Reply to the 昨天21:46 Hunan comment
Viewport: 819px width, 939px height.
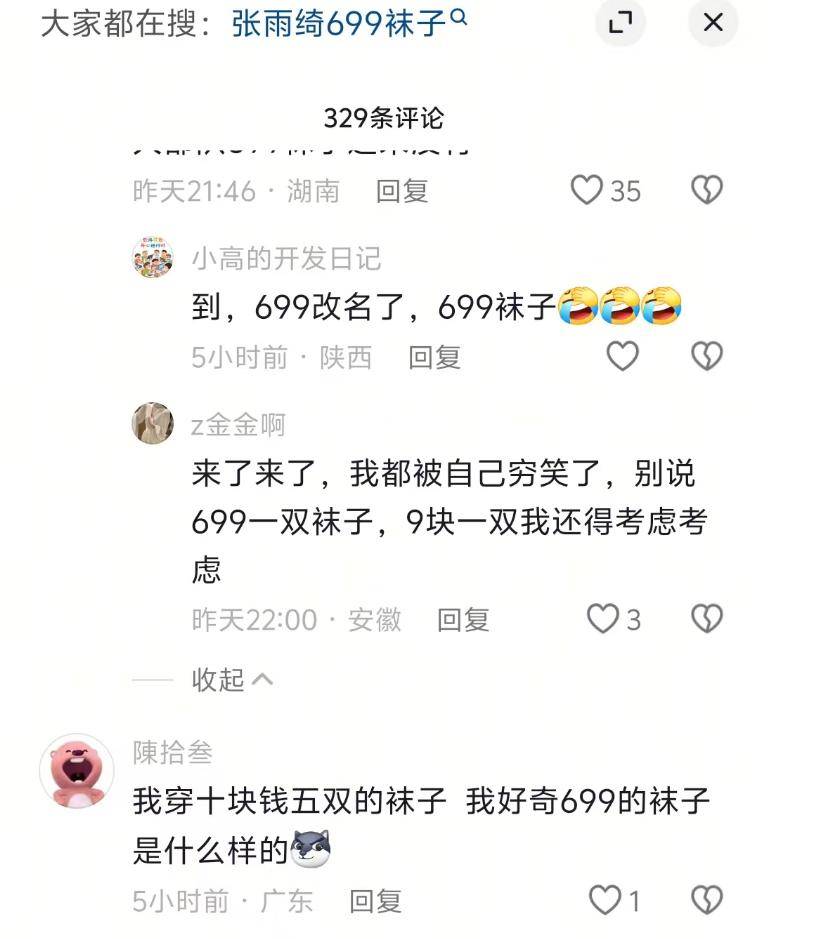pos(402,191)
